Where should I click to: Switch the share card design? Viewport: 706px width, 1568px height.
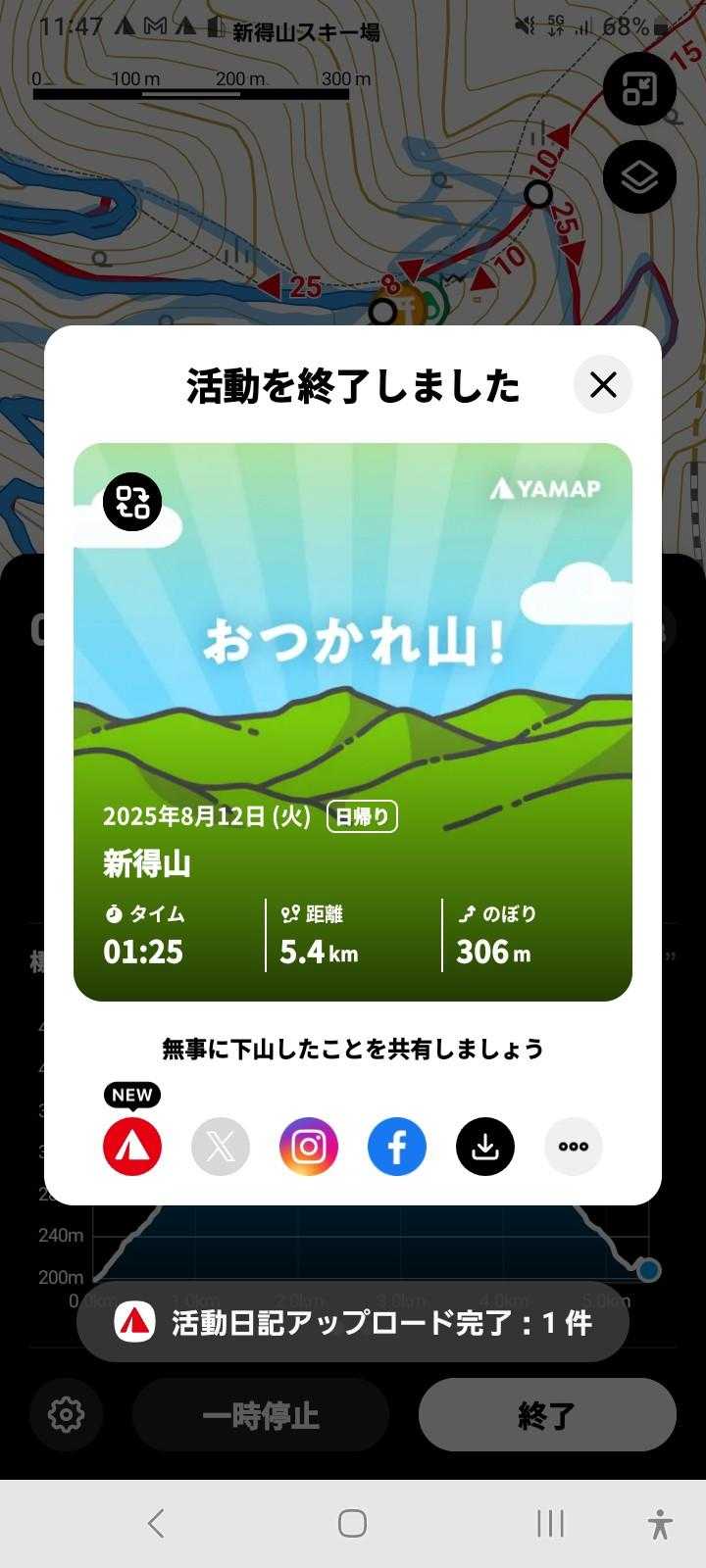pyautogui.click(x=132, y=502)
